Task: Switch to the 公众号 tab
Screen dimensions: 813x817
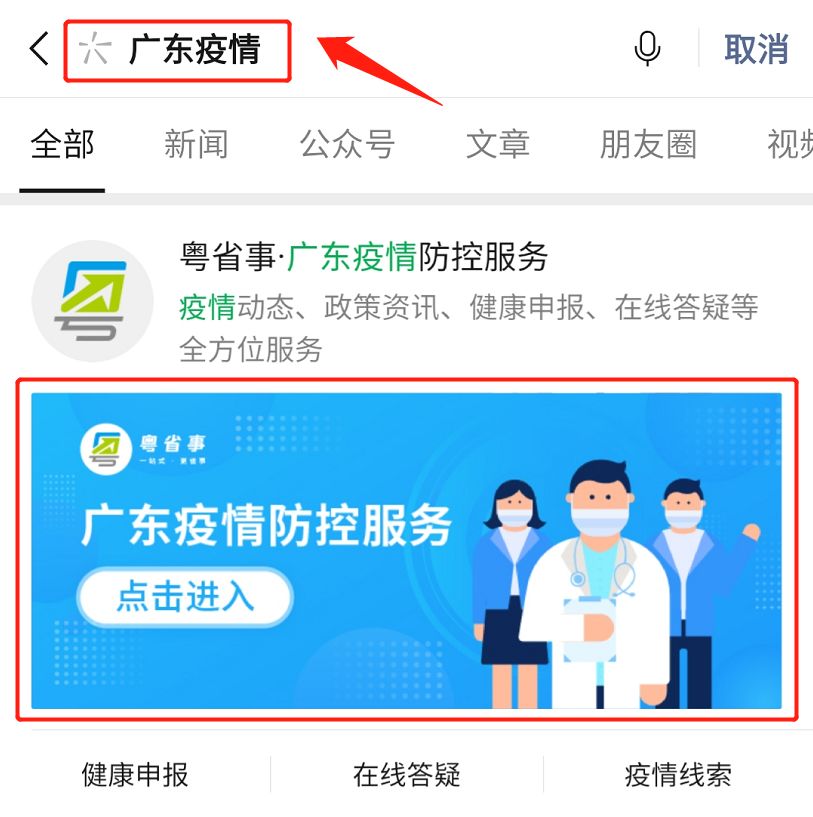Action: click(x=347, y=145)
